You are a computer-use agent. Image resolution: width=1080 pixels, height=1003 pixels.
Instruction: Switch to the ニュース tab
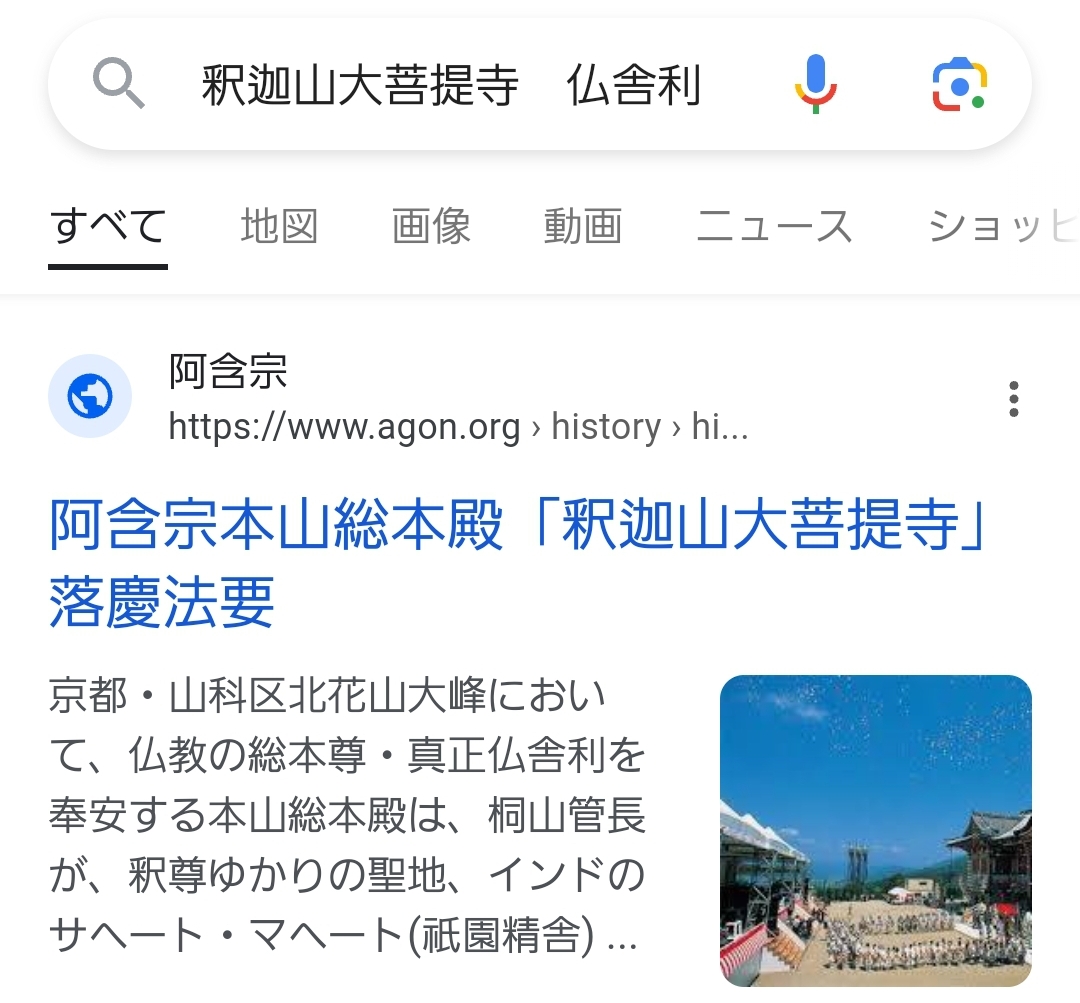tap(774, 228)
